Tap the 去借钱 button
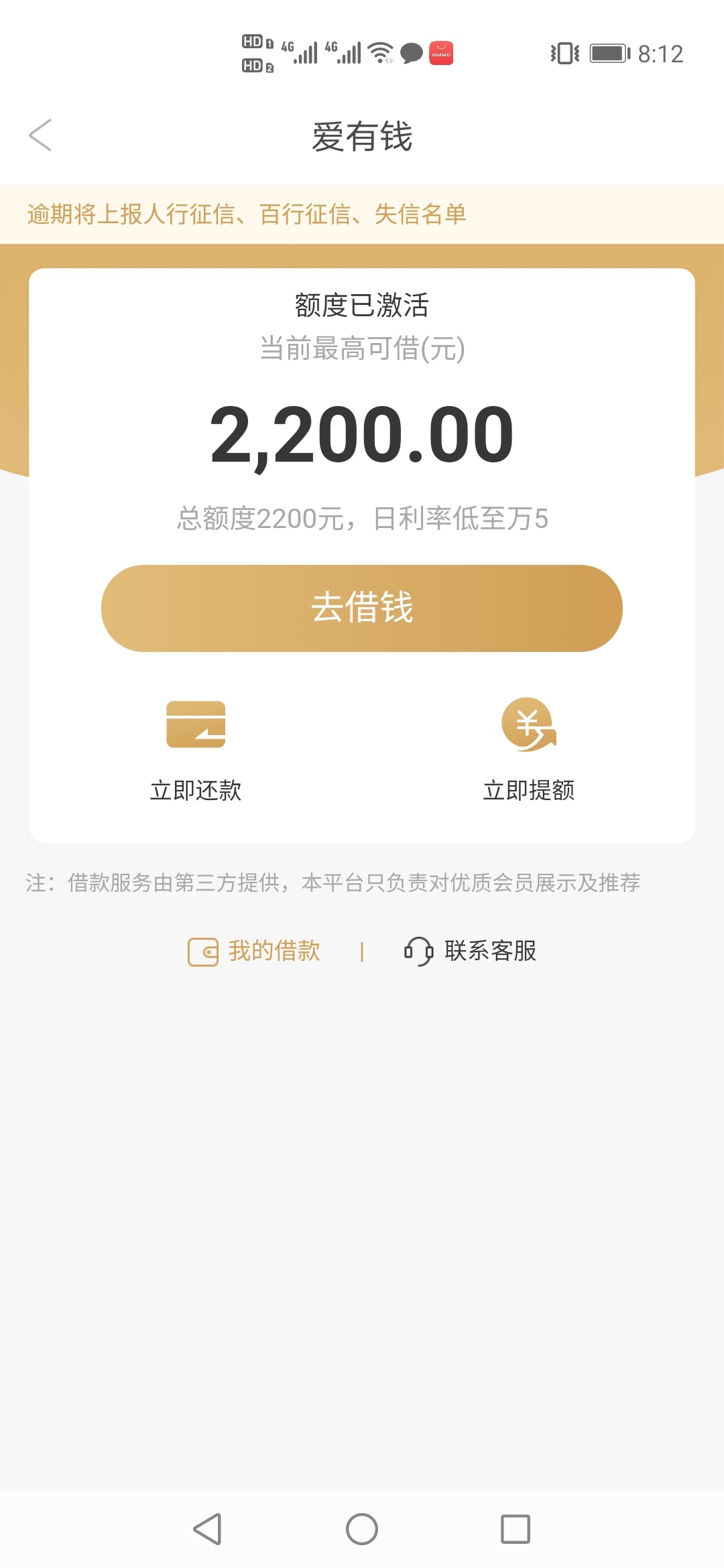The height and width of the screenshot is (1568, 724). click(x=362, y=608)
